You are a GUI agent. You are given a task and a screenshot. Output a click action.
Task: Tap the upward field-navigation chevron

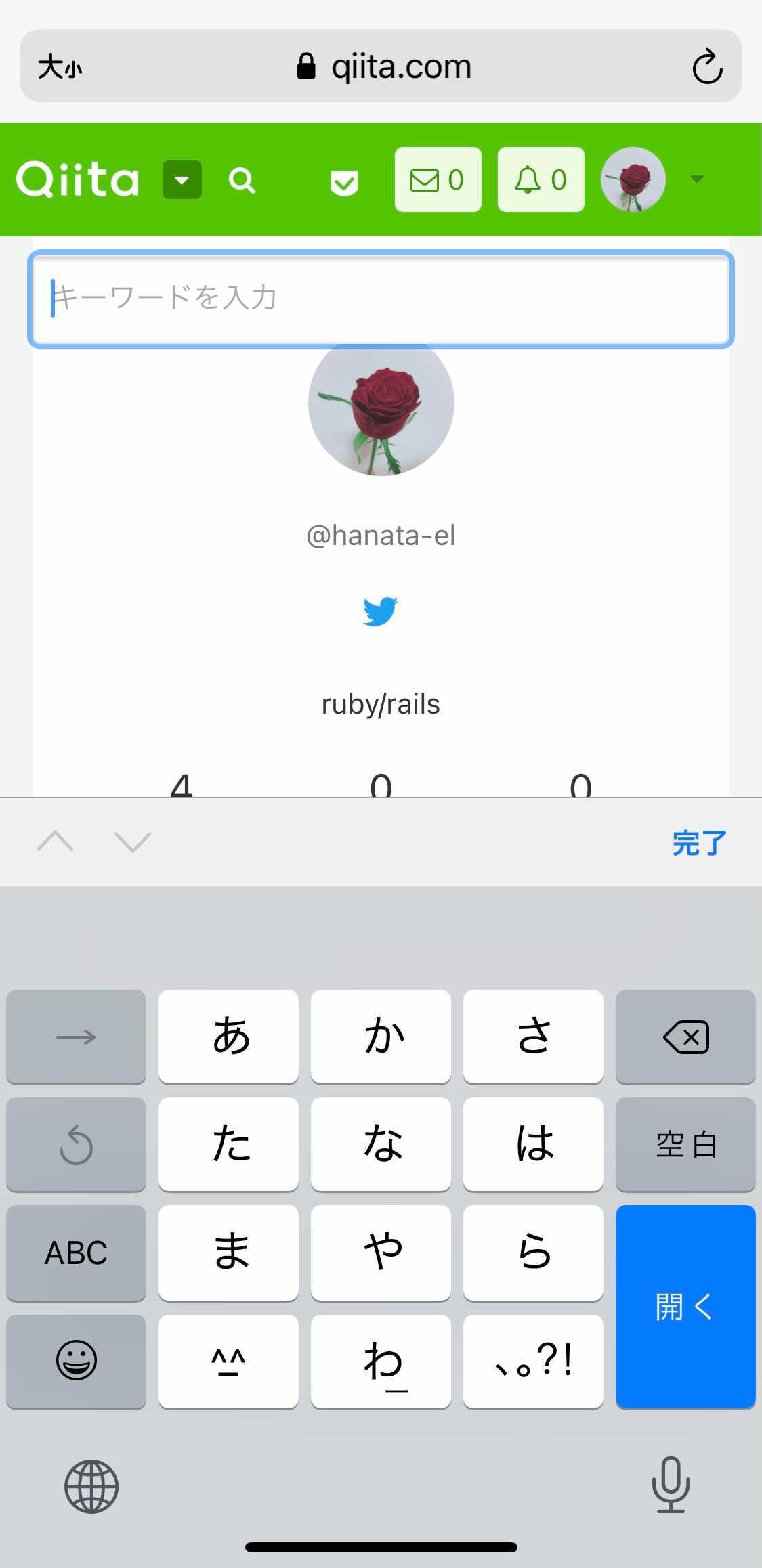[x=56, y=842]
